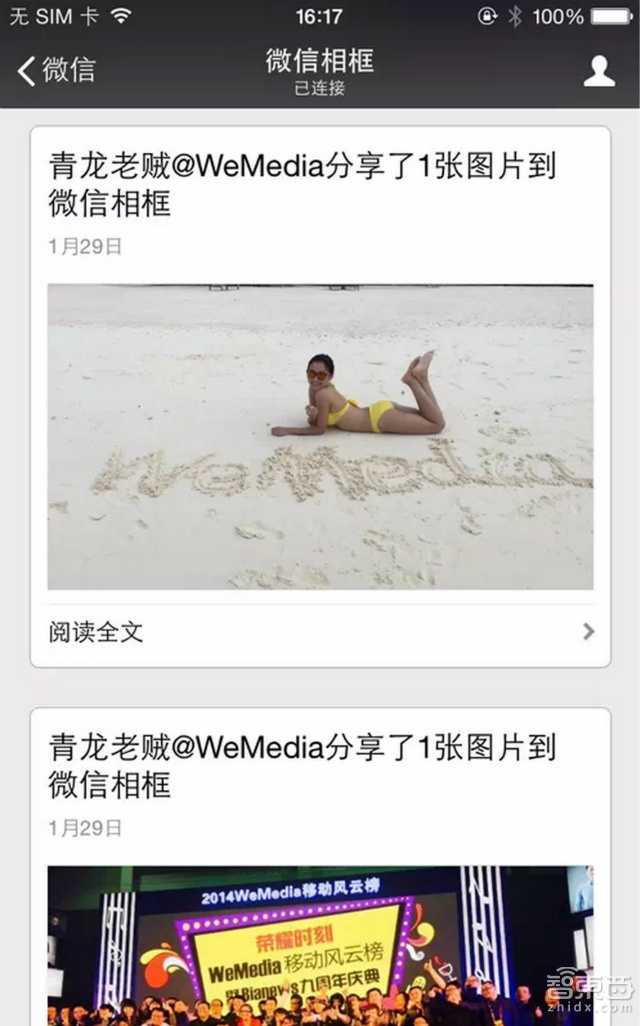Open the beach photo in first post

320,437
